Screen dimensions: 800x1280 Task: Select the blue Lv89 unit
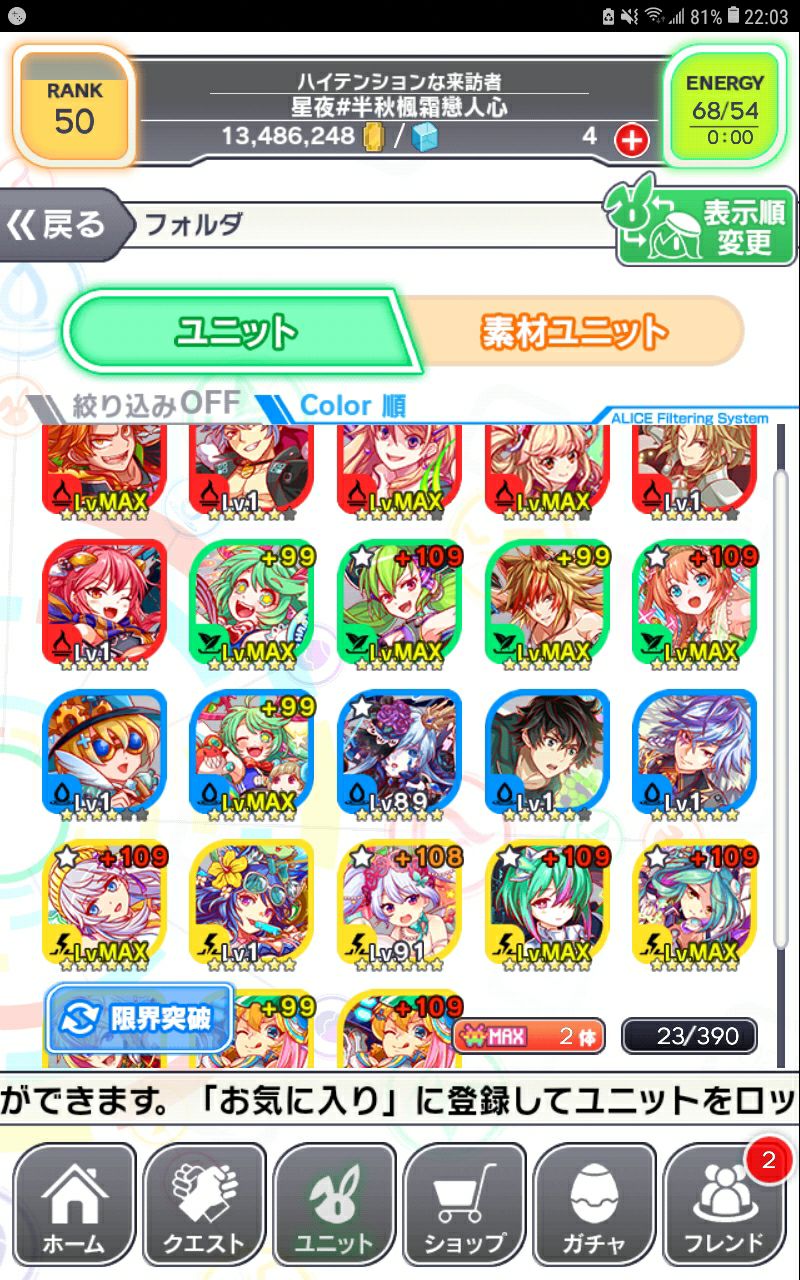tap(400, 750)
